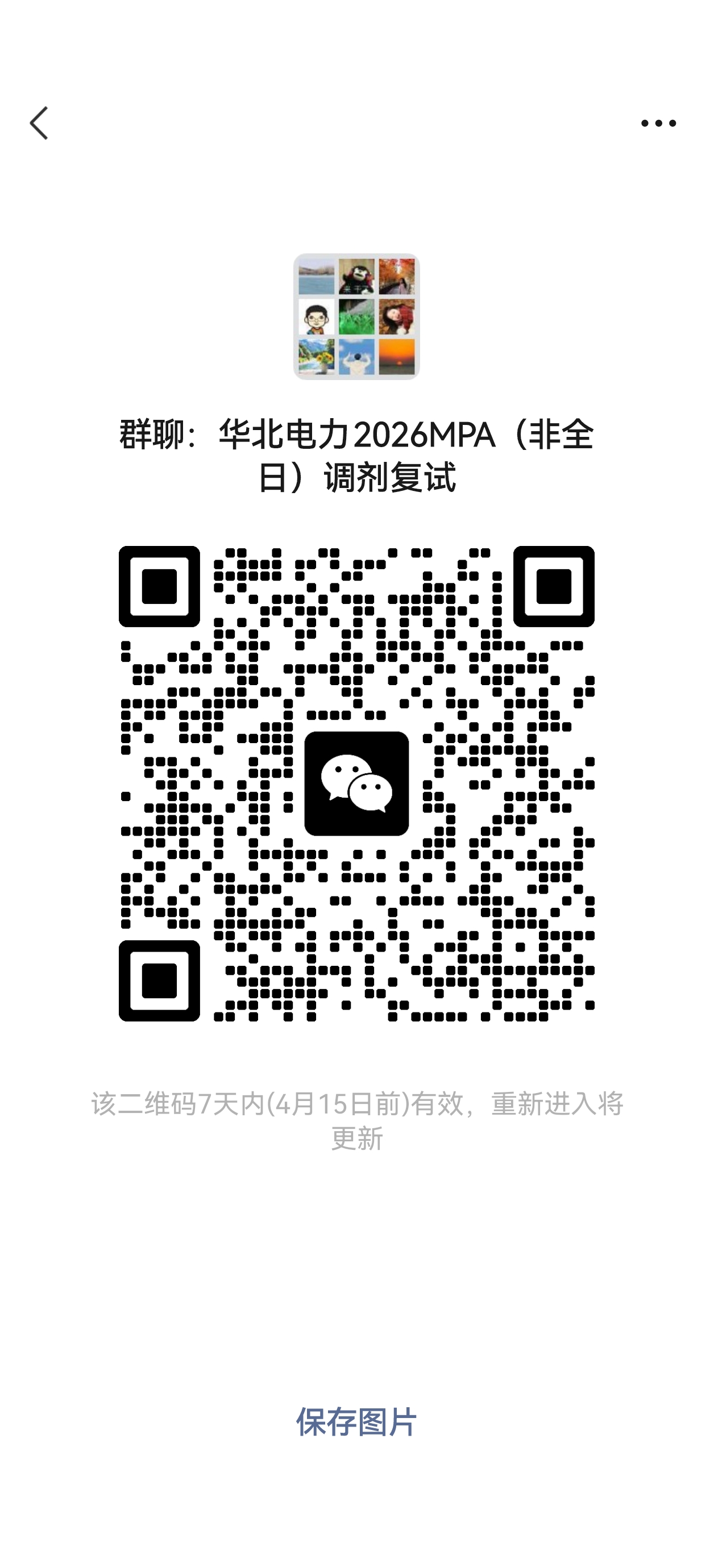Viewport: 714px width, 1568px height.
Task: Tap the group avatar collage
Action: coord(356,317)
